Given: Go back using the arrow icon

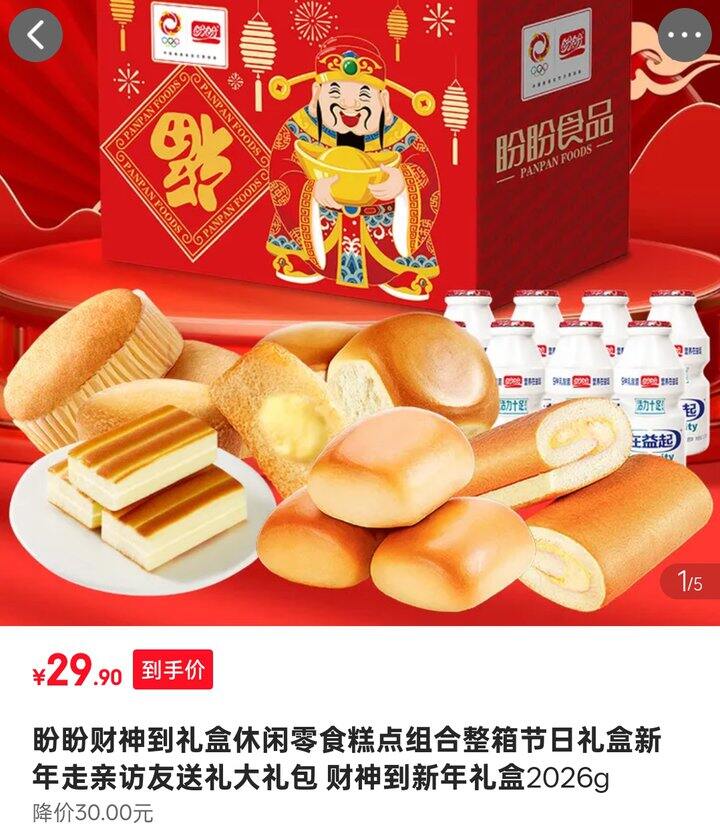Looking at the screenshot, I should [x=36, y=35].
